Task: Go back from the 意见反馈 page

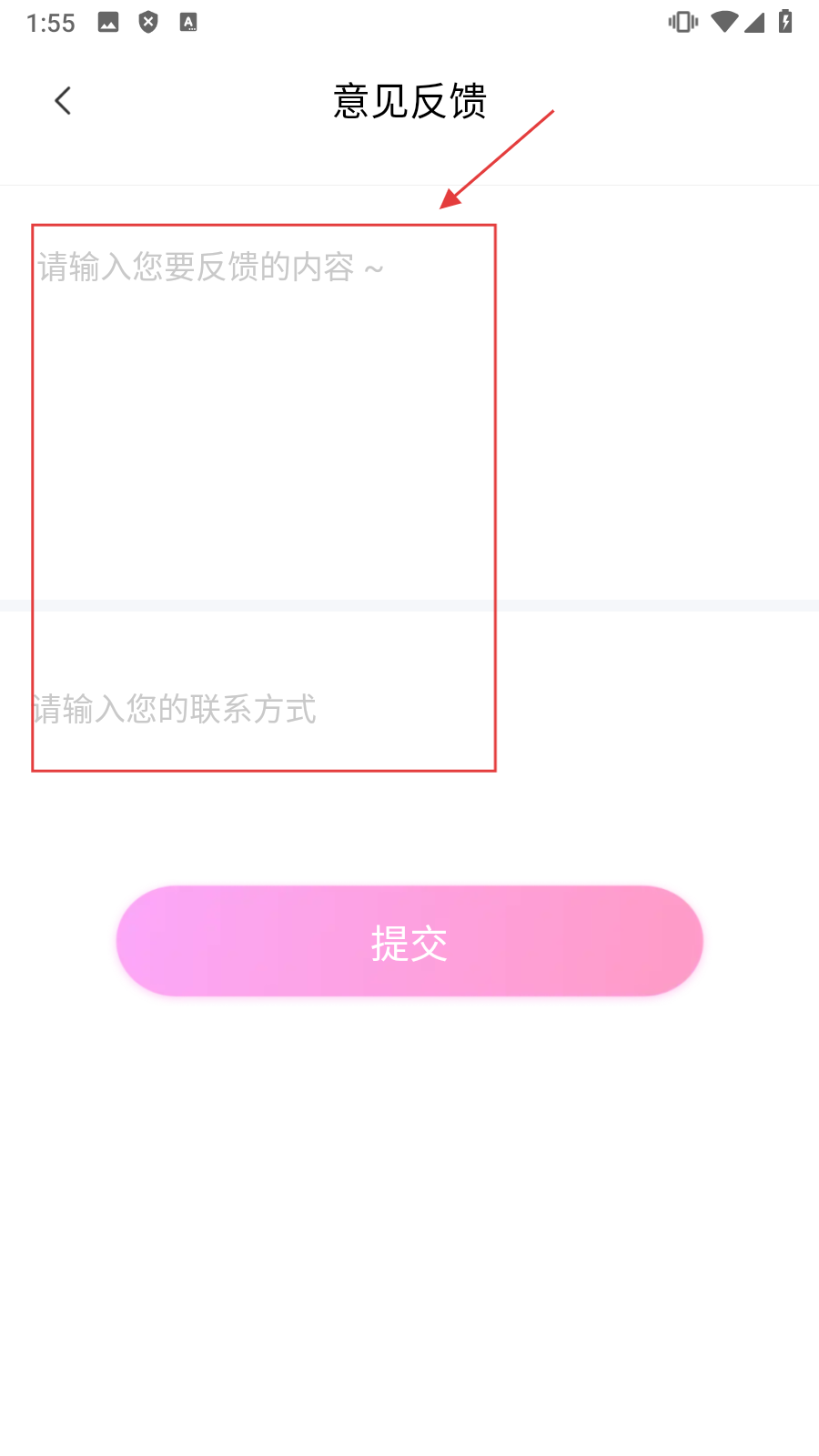Action: pyautogui.click(x=63, y=101)
